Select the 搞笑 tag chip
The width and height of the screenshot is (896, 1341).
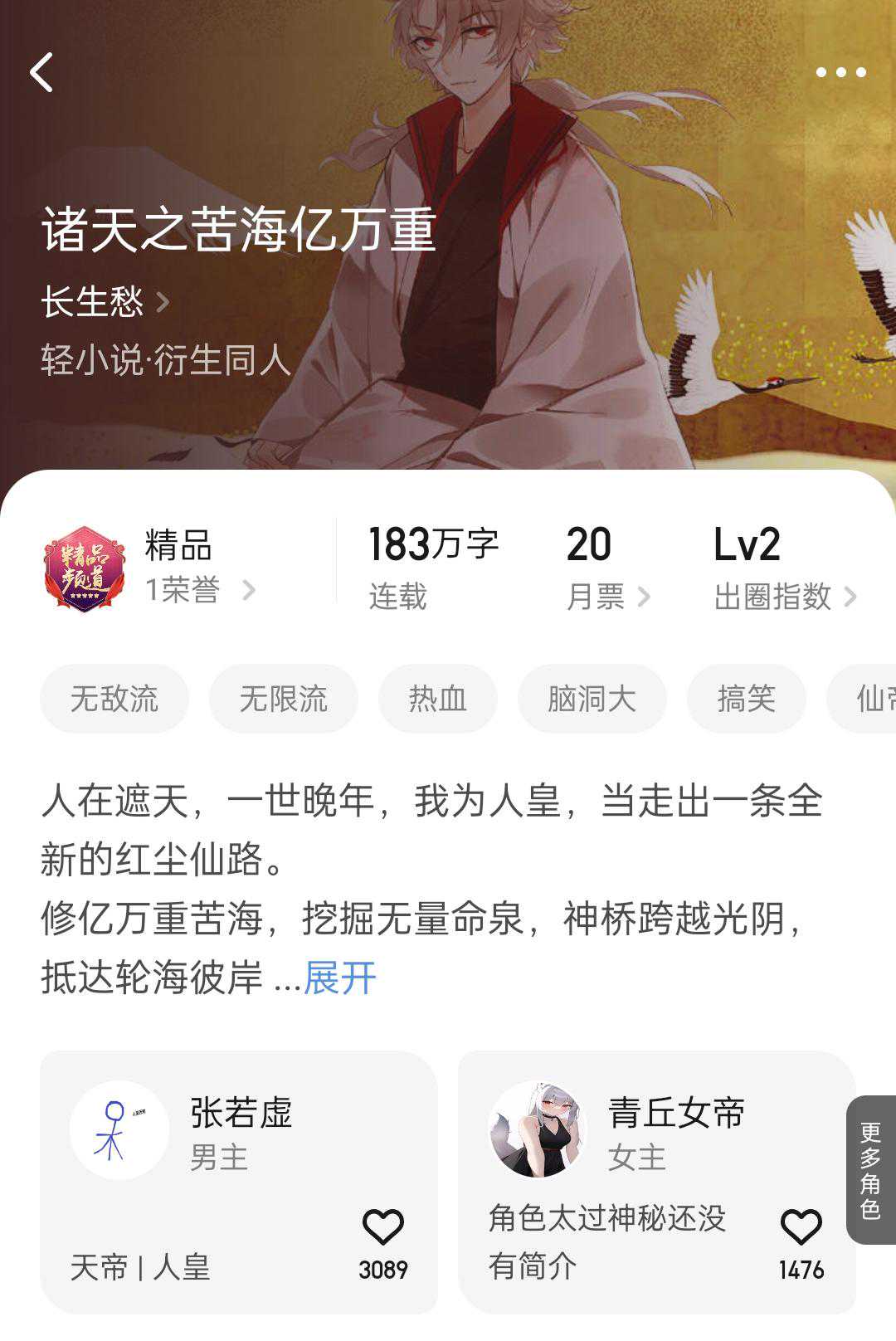[x=746, y=699]
